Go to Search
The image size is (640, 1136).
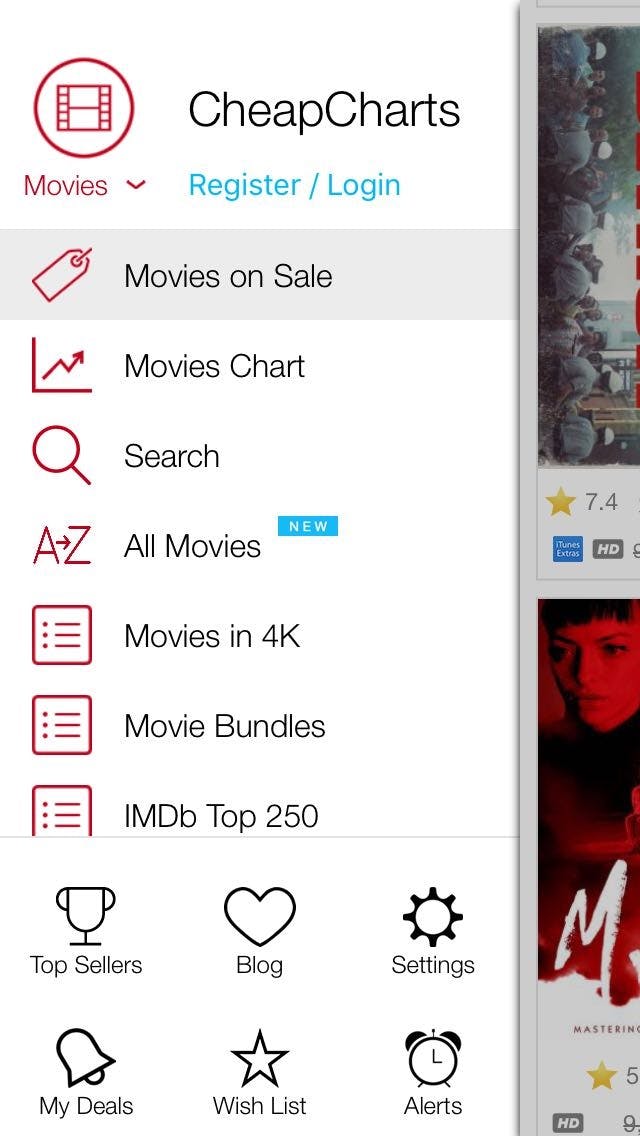tap(171, 456)
